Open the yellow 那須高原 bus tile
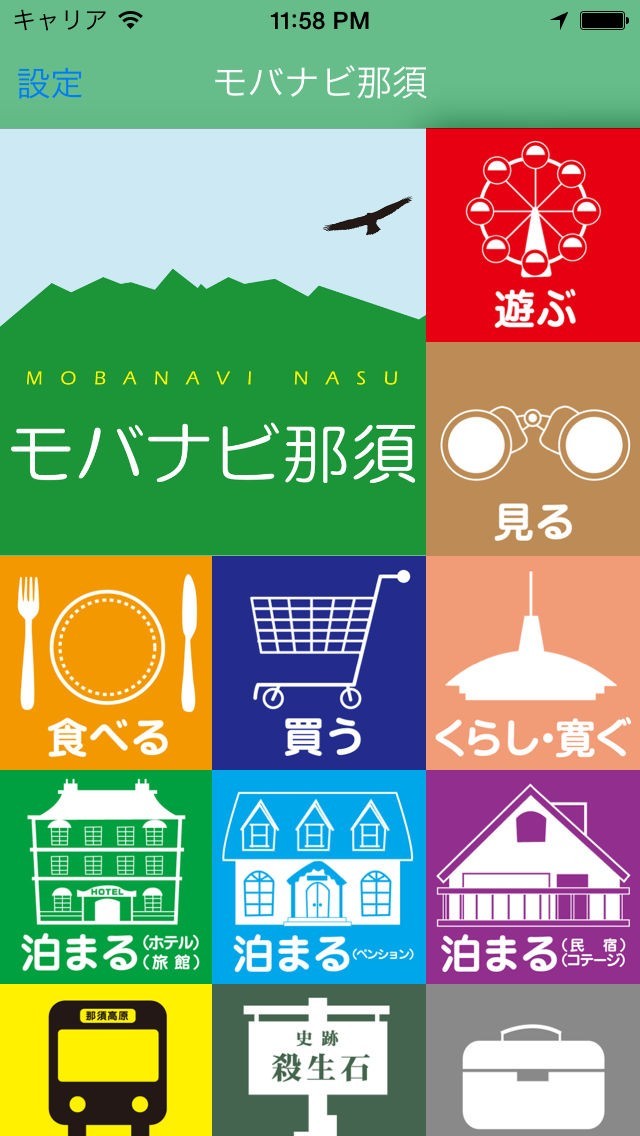 [106, 1062]
